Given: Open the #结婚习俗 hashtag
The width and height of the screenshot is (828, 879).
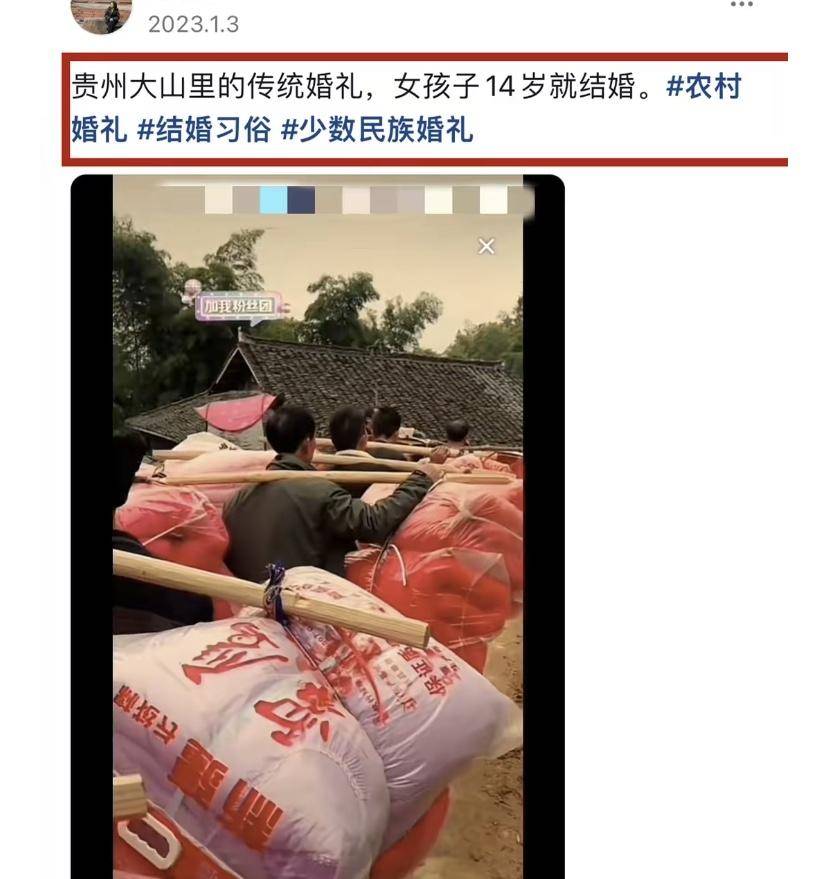Looking at the screenshot, I should click(203, 131).
